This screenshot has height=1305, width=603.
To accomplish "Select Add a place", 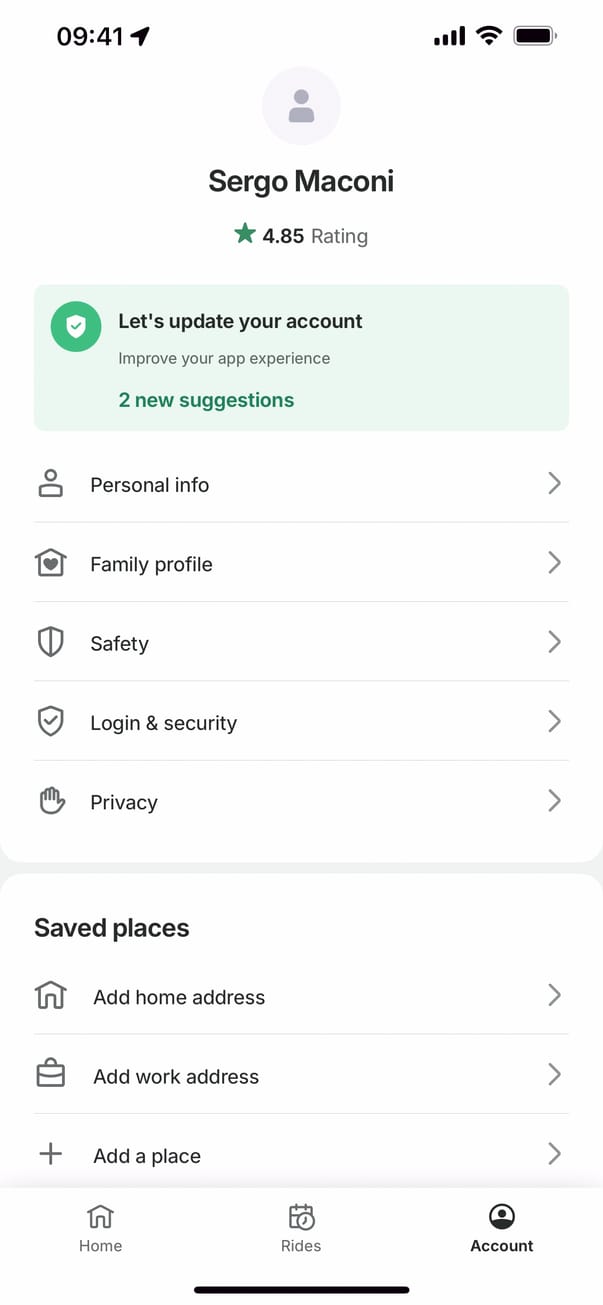I will point(300,1155).
